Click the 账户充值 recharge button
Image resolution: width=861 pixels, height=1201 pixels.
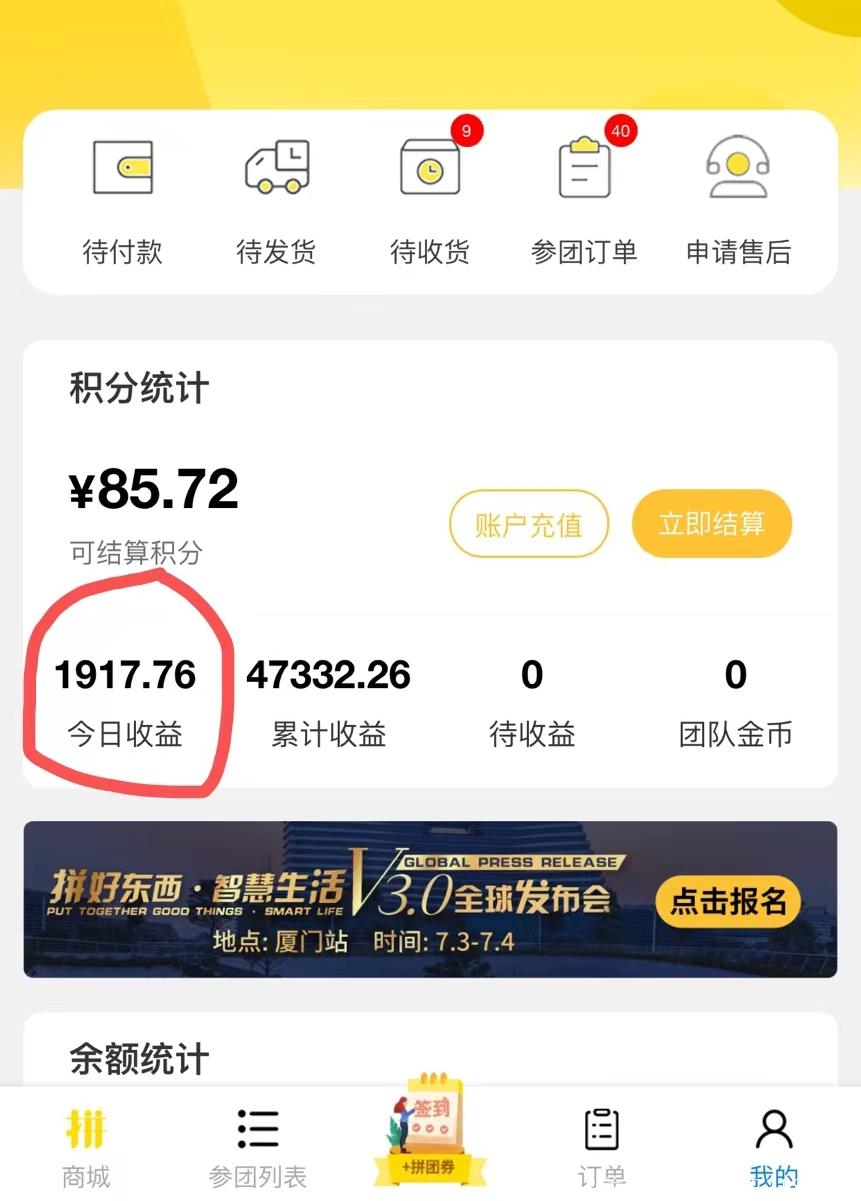point(529,523)
